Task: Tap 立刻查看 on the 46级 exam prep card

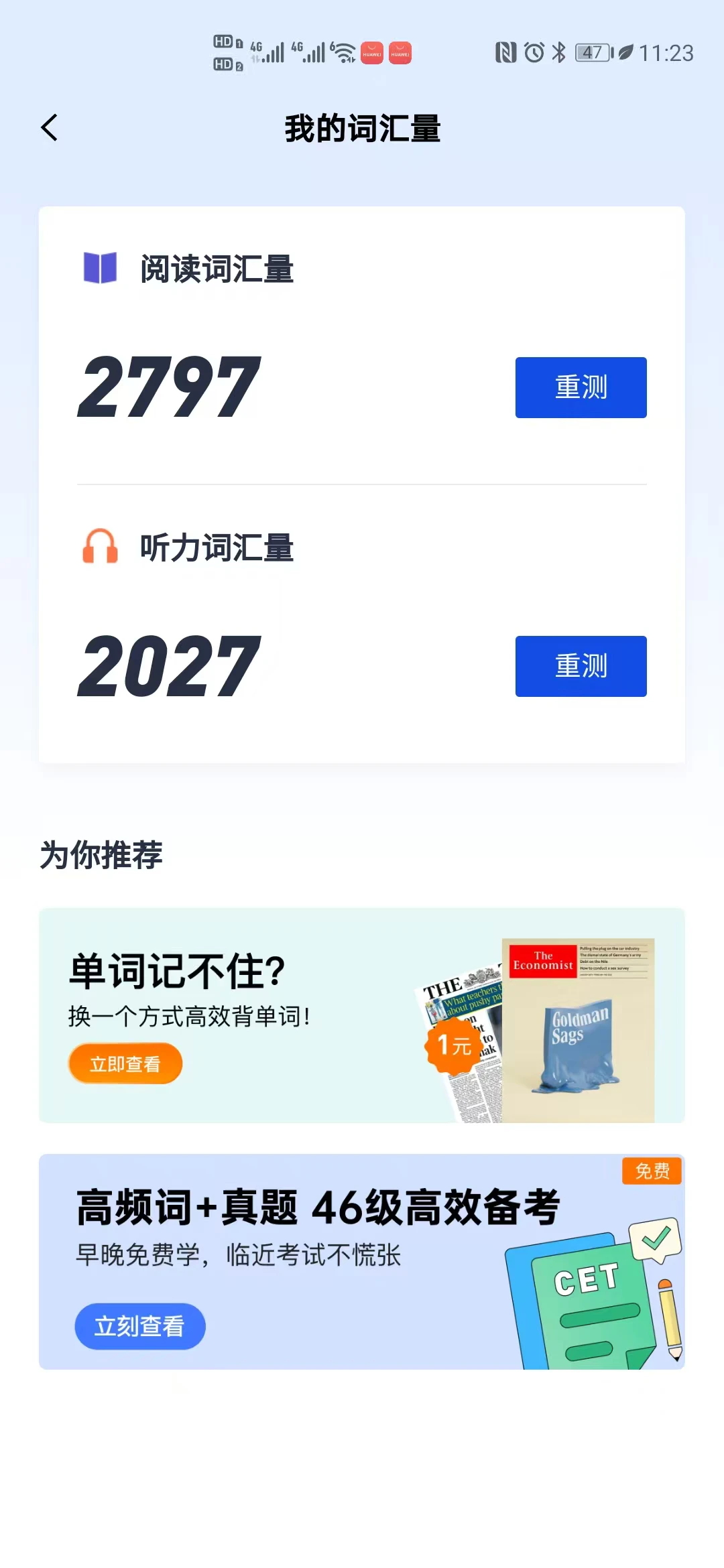Action: (x=139, y=1326)
